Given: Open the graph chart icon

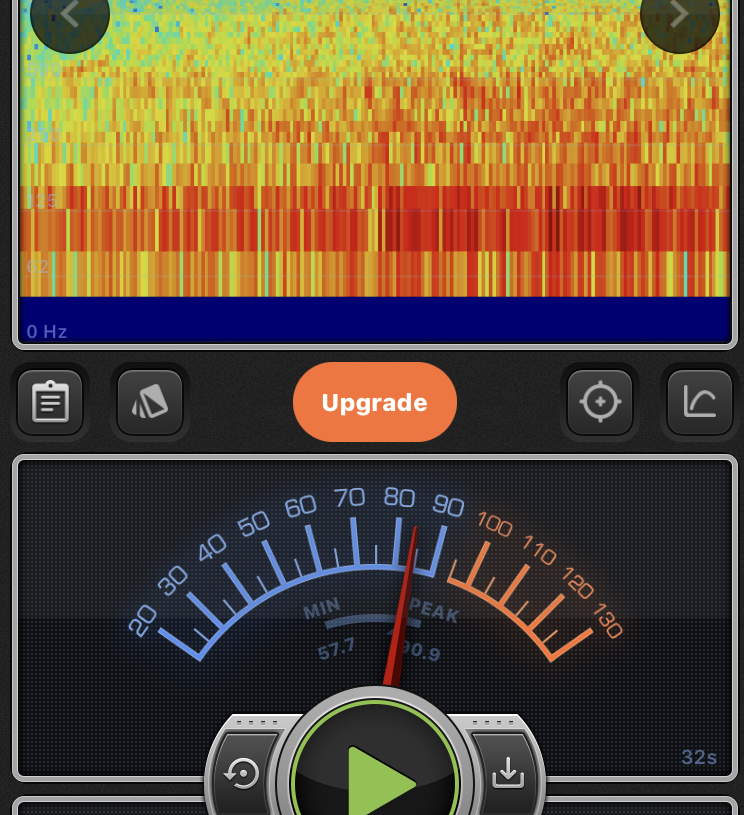Looking at the screenshot, I should click(x=700, y=402).
